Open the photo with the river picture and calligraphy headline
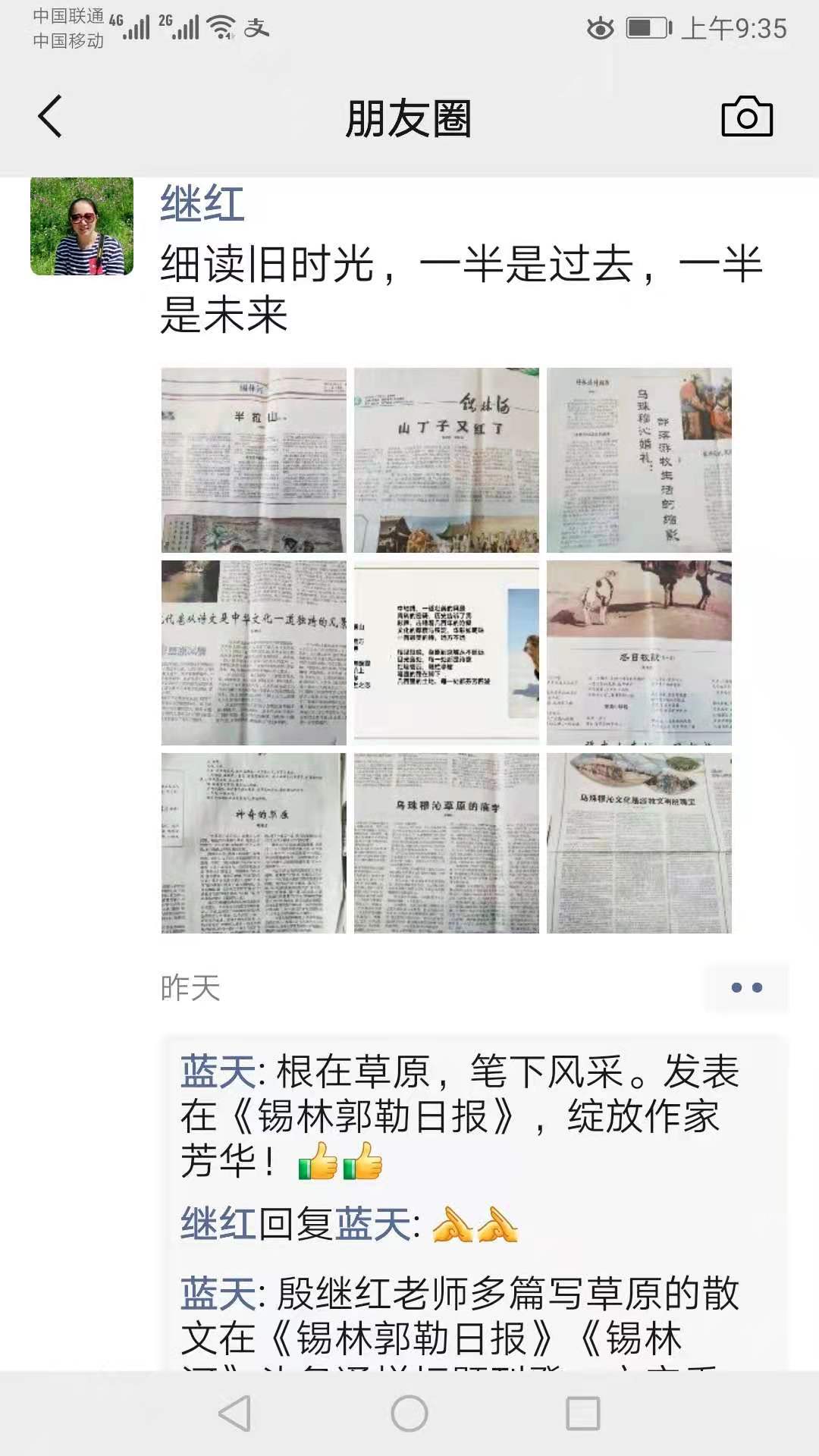The height and width of the screenshot is (1456, 819). pyautogui.click(x=254, y=652)
